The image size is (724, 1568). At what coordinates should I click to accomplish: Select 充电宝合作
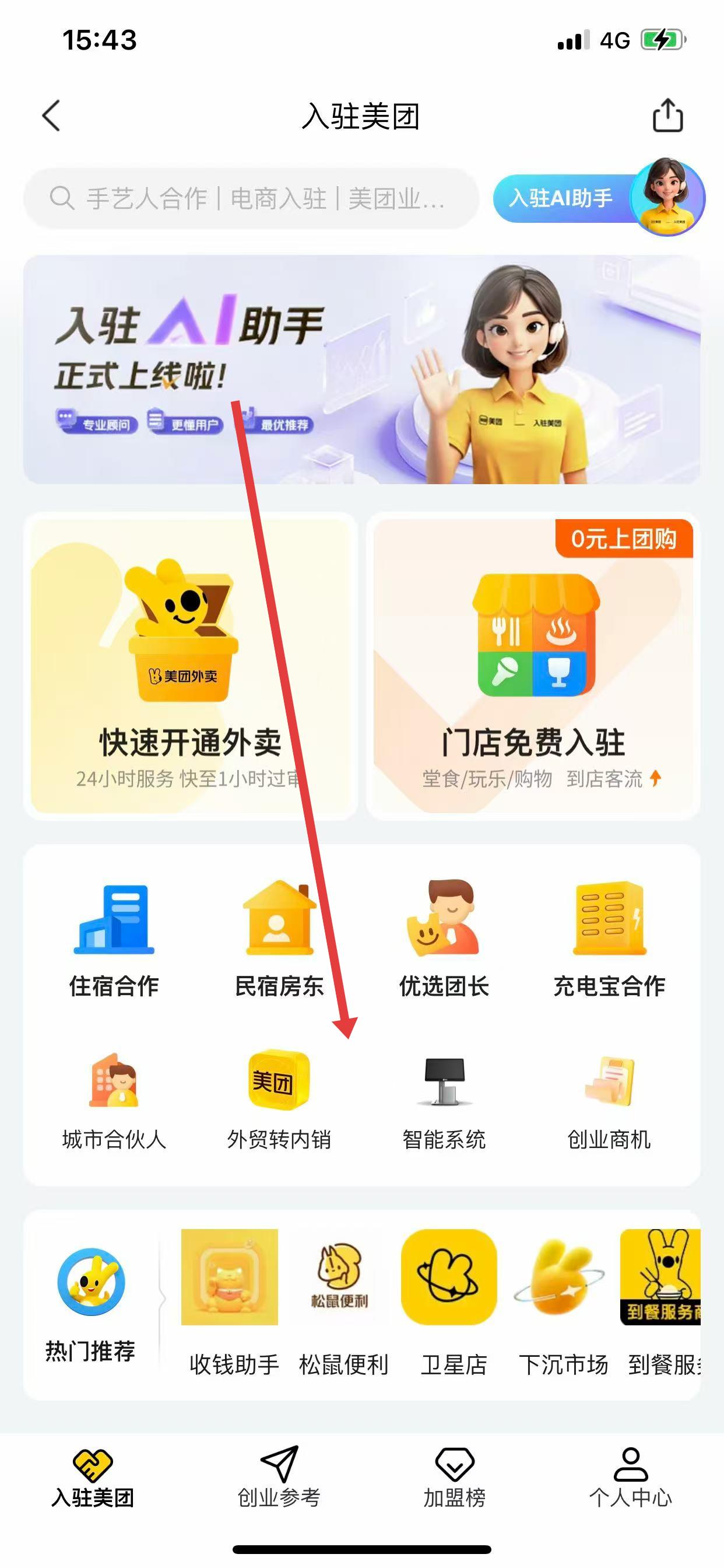tap(609, 939)
